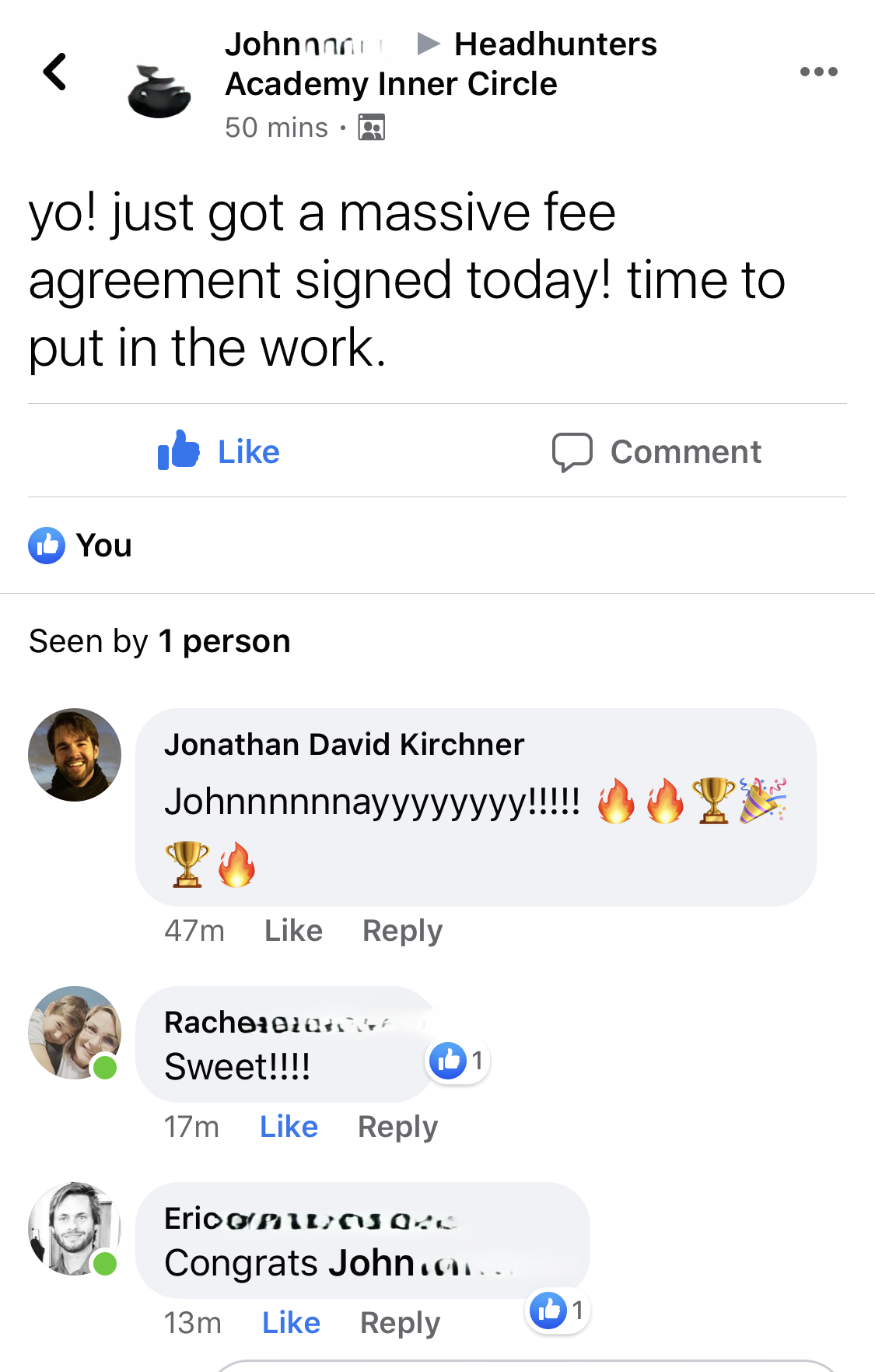View Seen by 1 person list
This screenshot has width=875, height=1372.
tap(159, 641)
